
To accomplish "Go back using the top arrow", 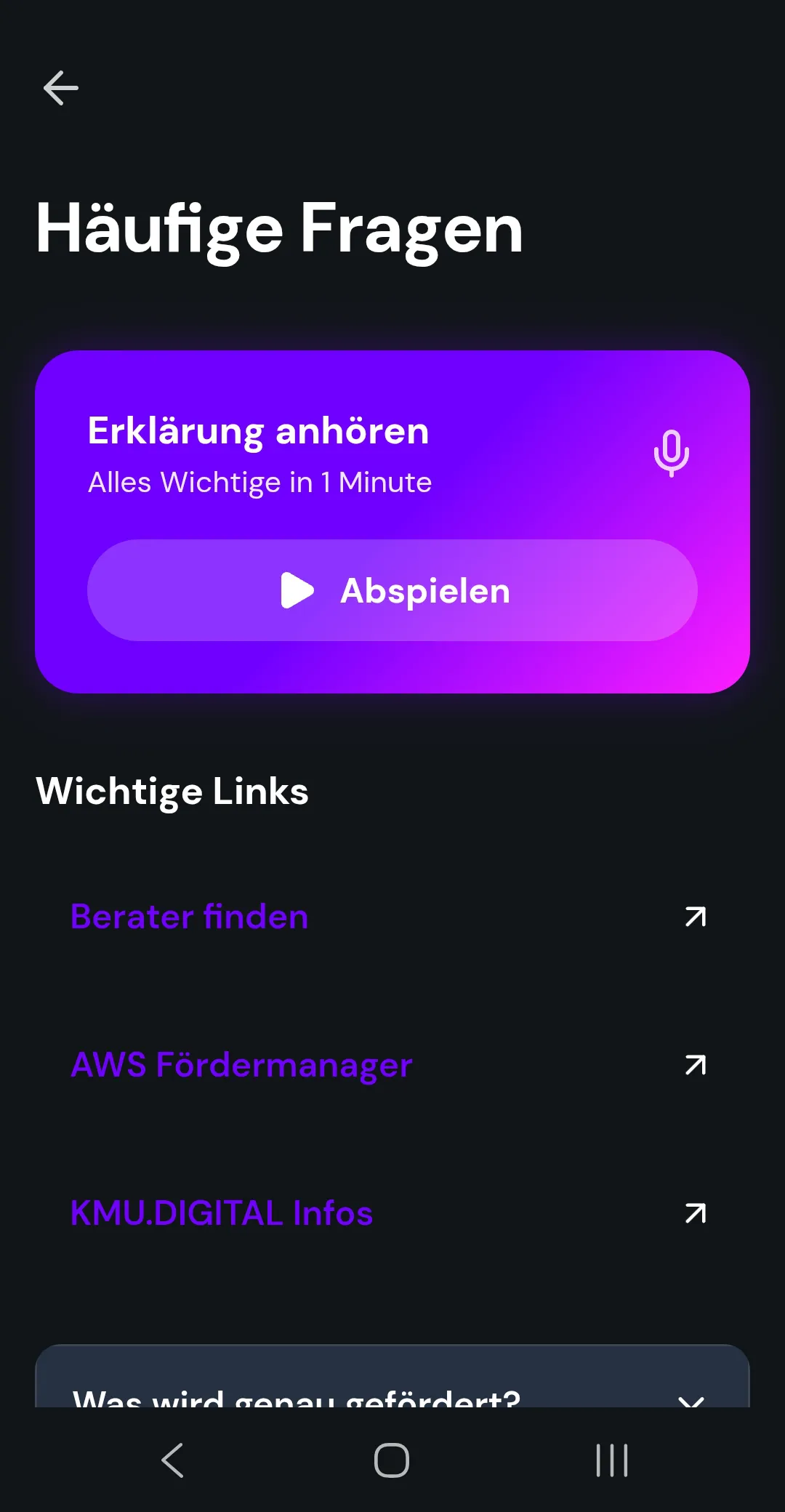I will 61,89.
